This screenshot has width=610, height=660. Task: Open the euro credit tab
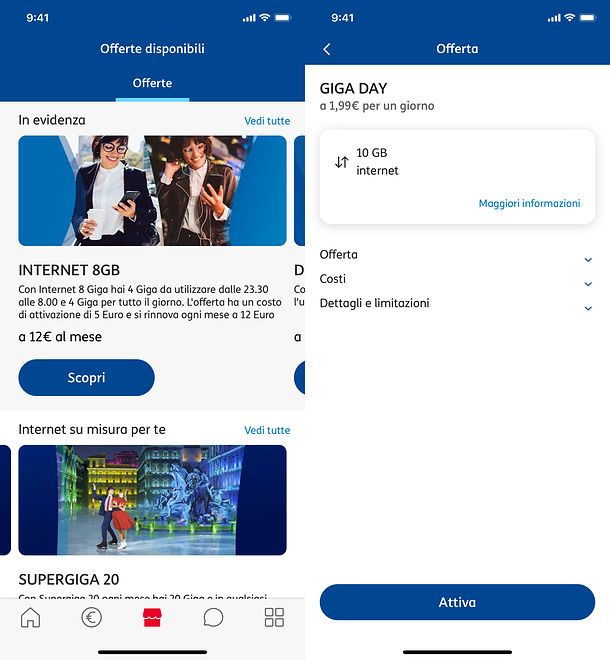click(91, 617)
